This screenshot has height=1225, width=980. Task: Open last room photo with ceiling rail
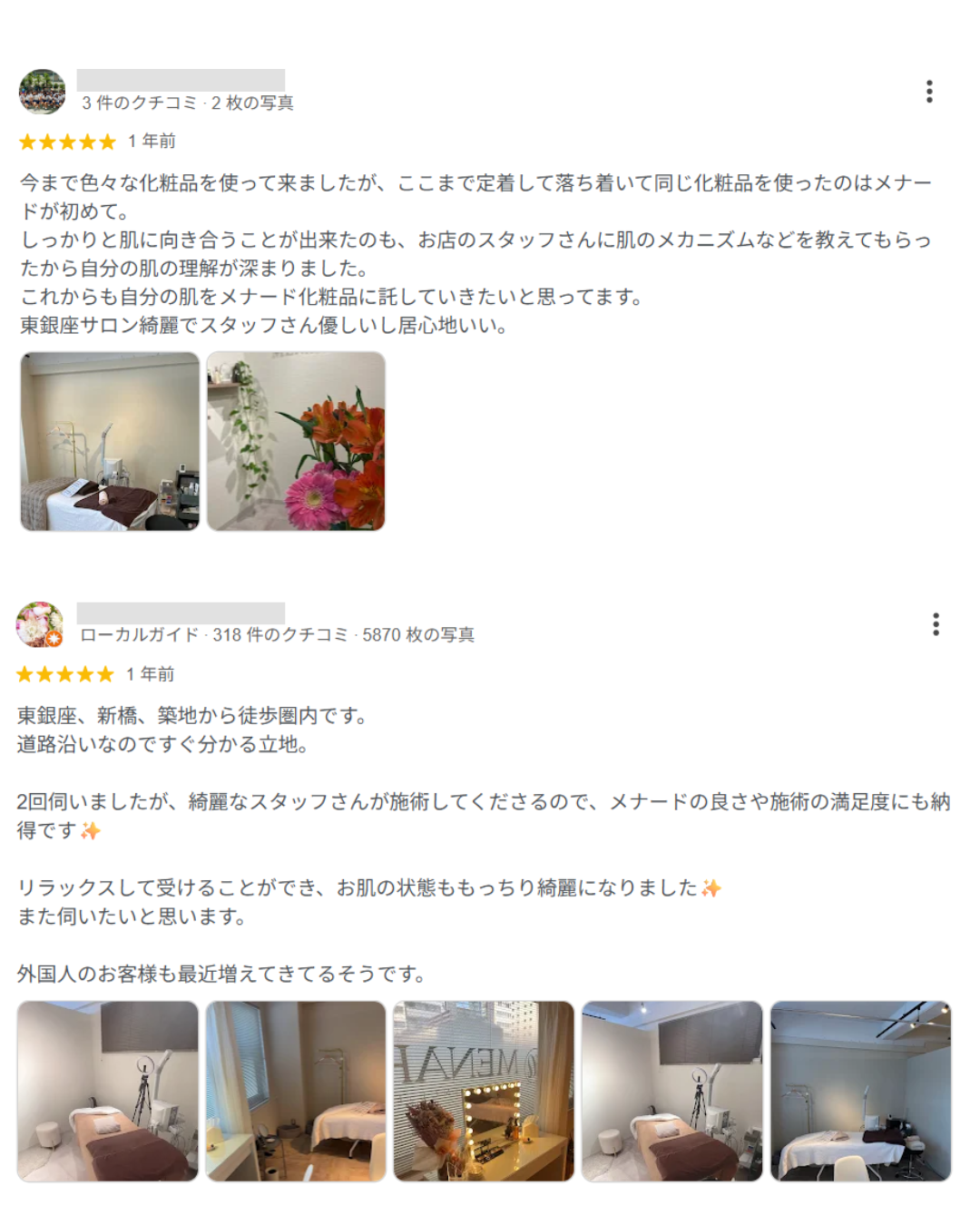[x=860, y=1091]
